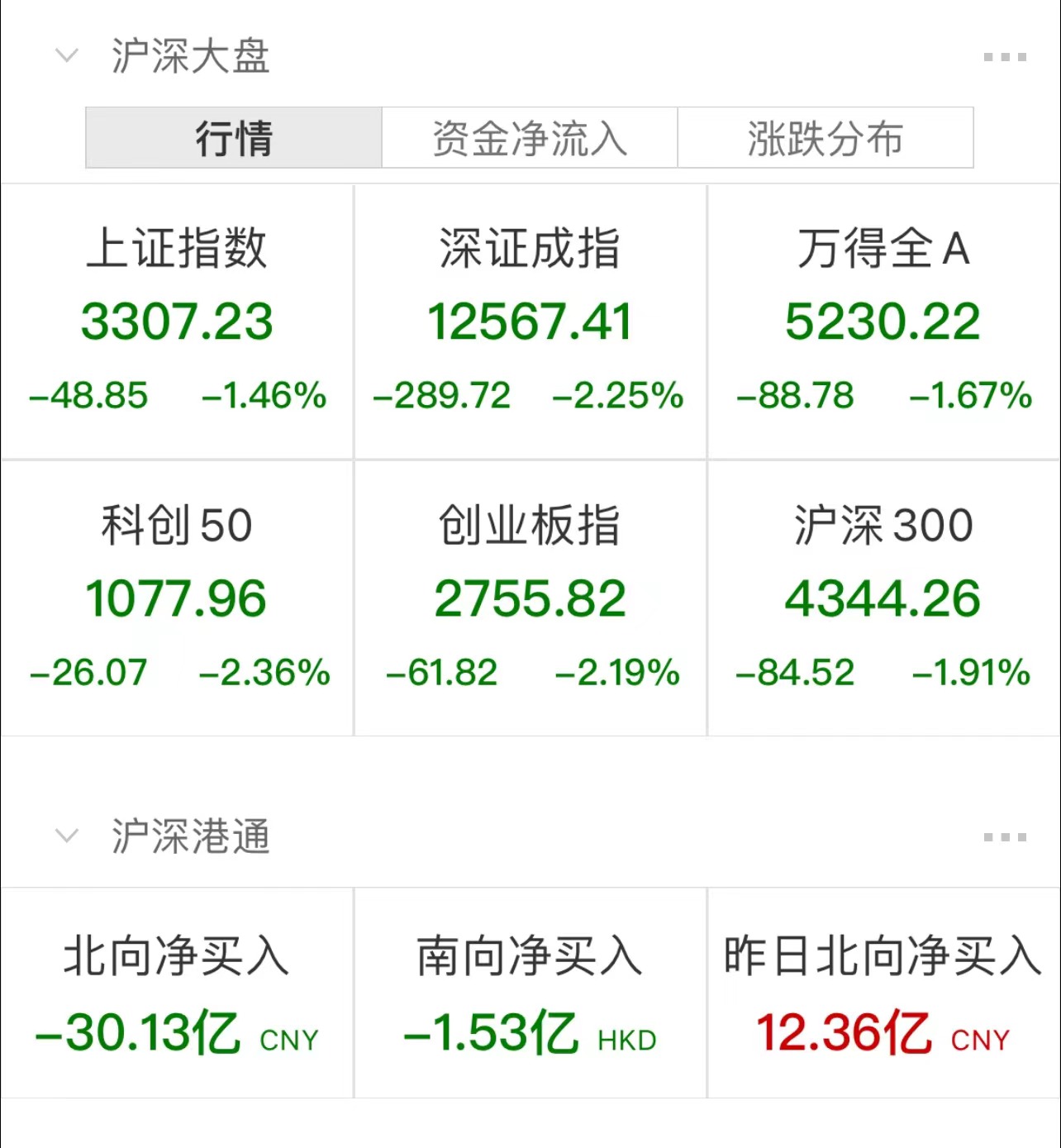Switch to the 涨跌分布 tab
The height and width of the screenshot is (1148, 1061).
pyautogui.click(x=825, y=138)
